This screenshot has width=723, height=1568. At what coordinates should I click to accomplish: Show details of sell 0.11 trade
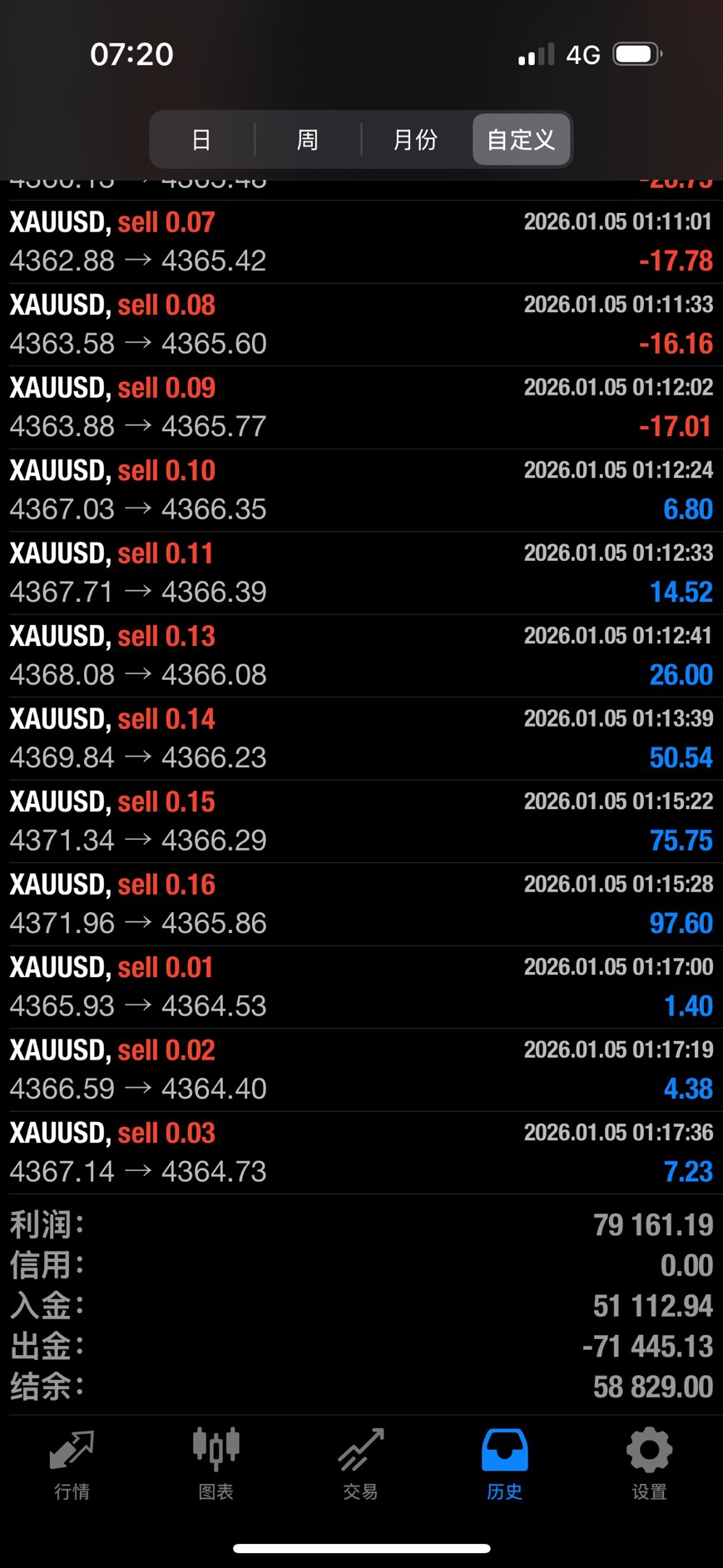tap(361, 573)
